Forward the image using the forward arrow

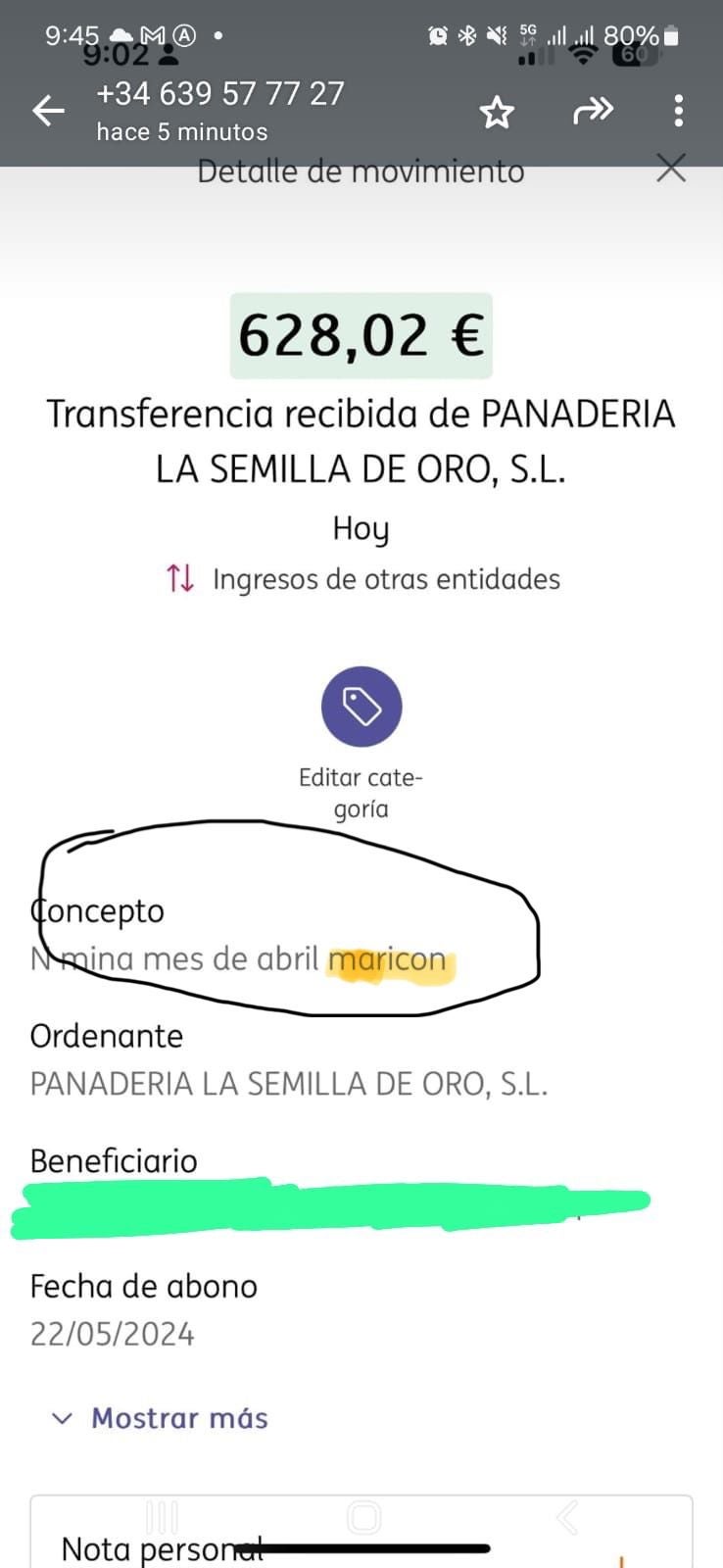coord(594,113)
